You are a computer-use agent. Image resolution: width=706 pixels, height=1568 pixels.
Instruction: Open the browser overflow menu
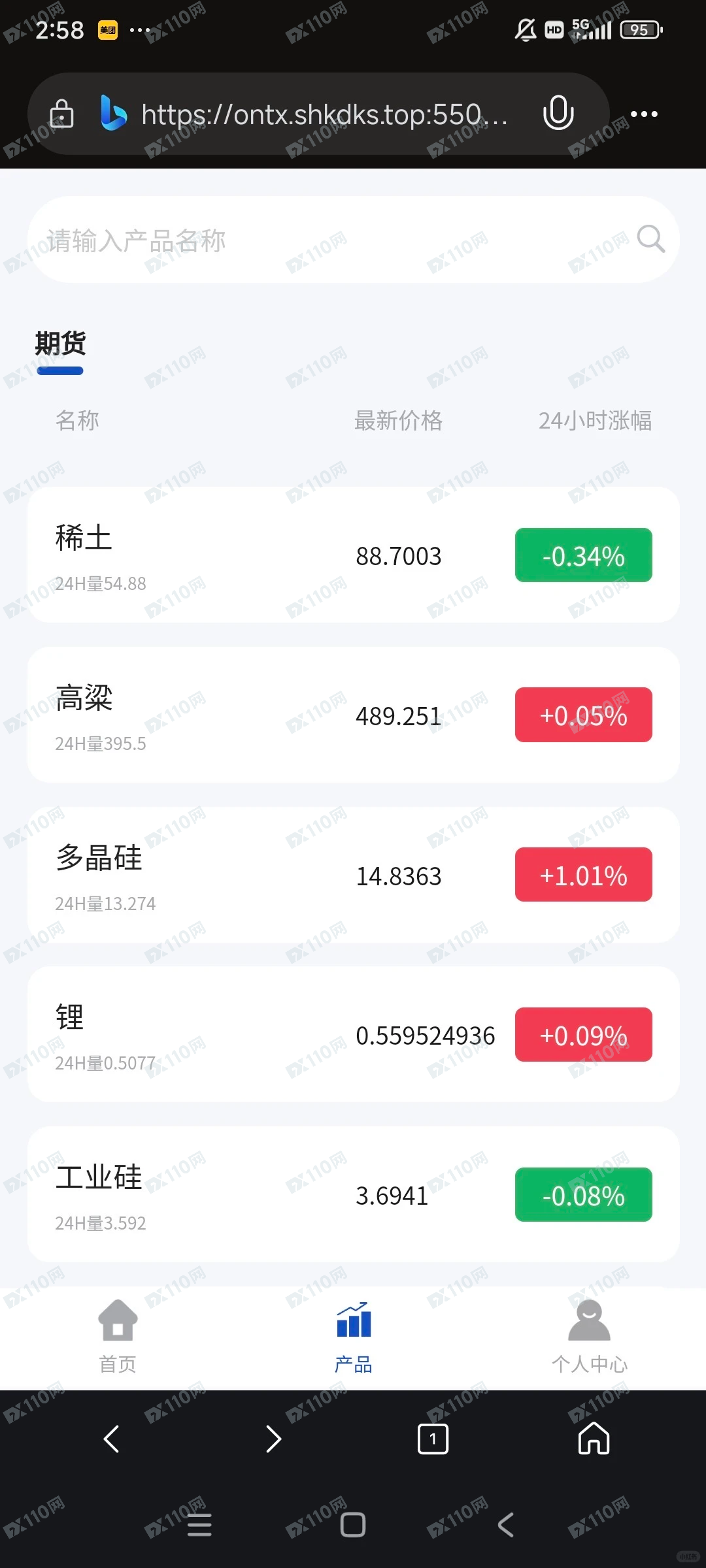coord(644,114)
